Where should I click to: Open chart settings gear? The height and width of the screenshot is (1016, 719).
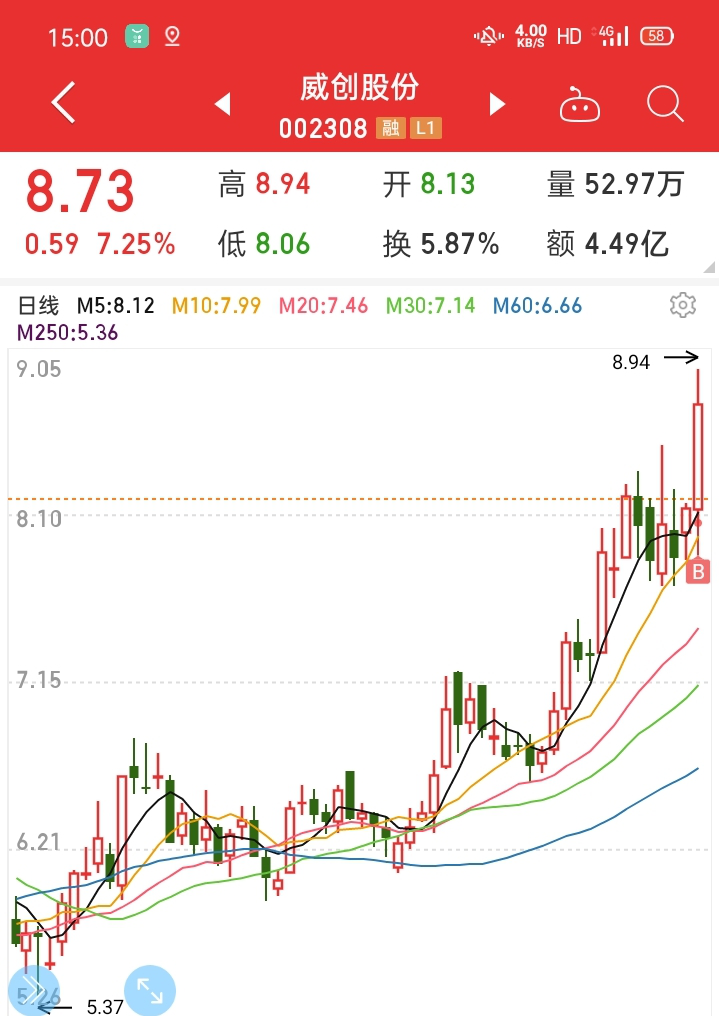click(683, 305)
